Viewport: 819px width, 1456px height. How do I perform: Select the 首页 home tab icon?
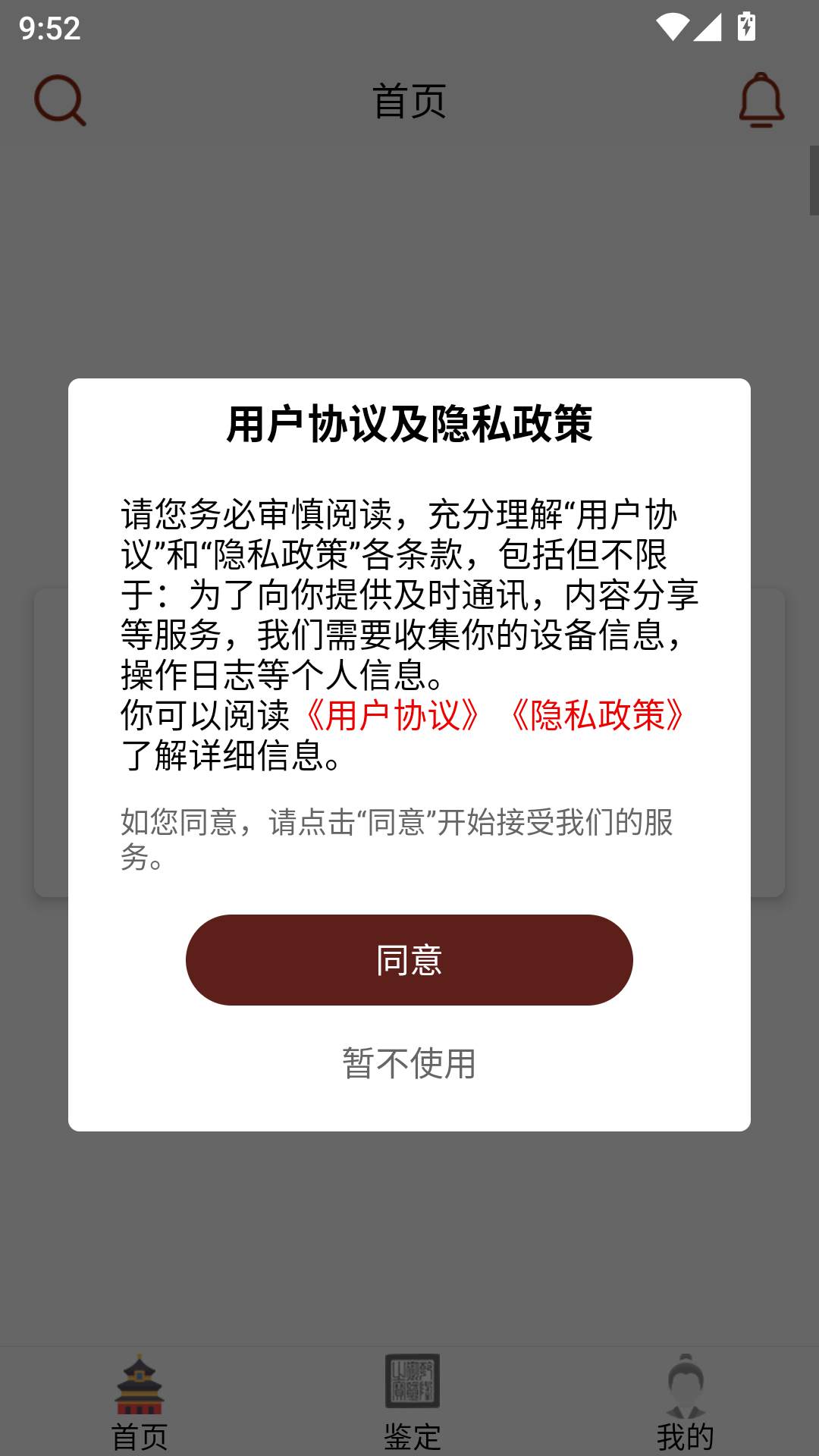click(x=141, y=1389)
